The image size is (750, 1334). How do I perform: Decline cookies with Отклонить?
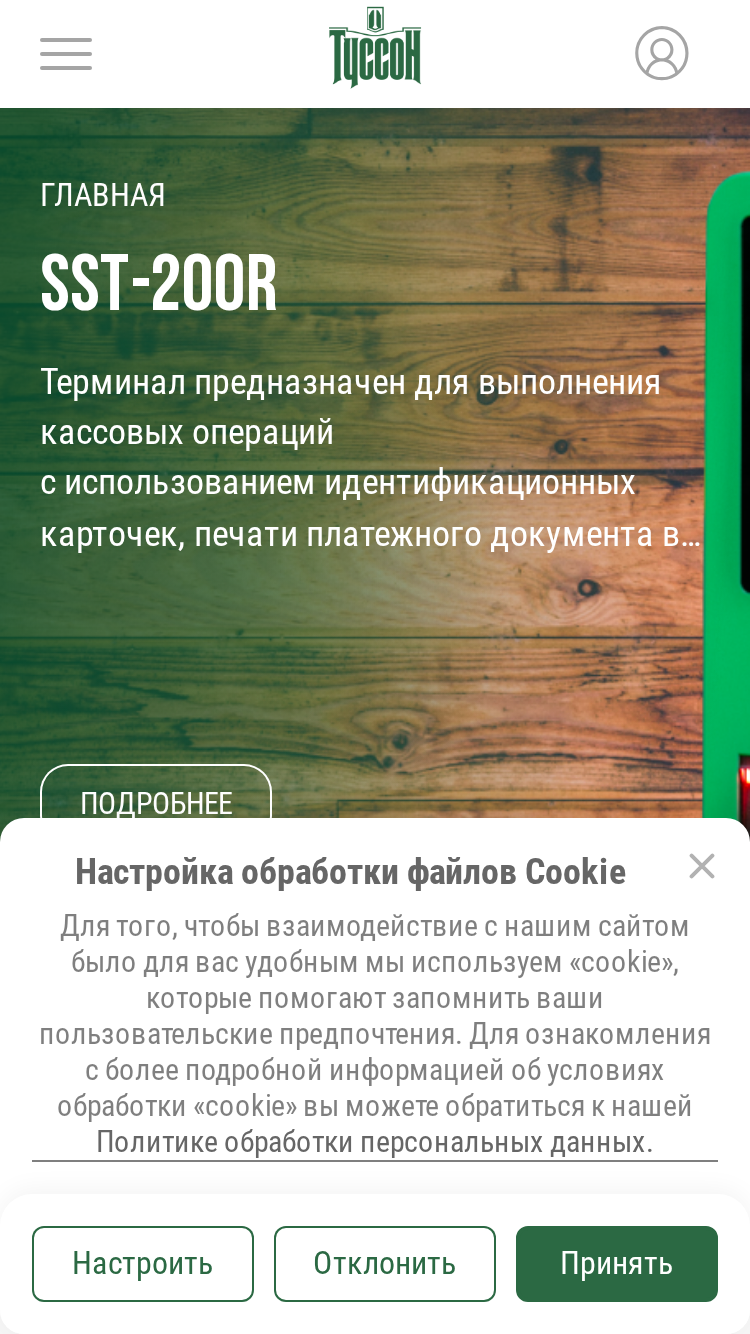tap(385, 1264)
